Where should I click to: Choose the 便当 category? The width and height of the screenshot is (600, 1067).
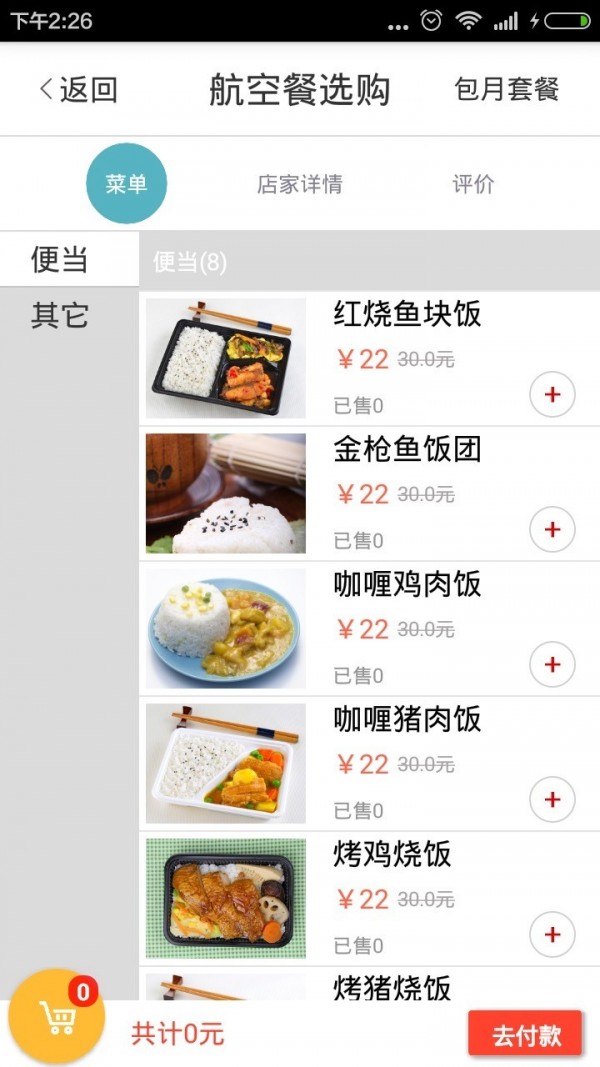click(x=60, y=260)
